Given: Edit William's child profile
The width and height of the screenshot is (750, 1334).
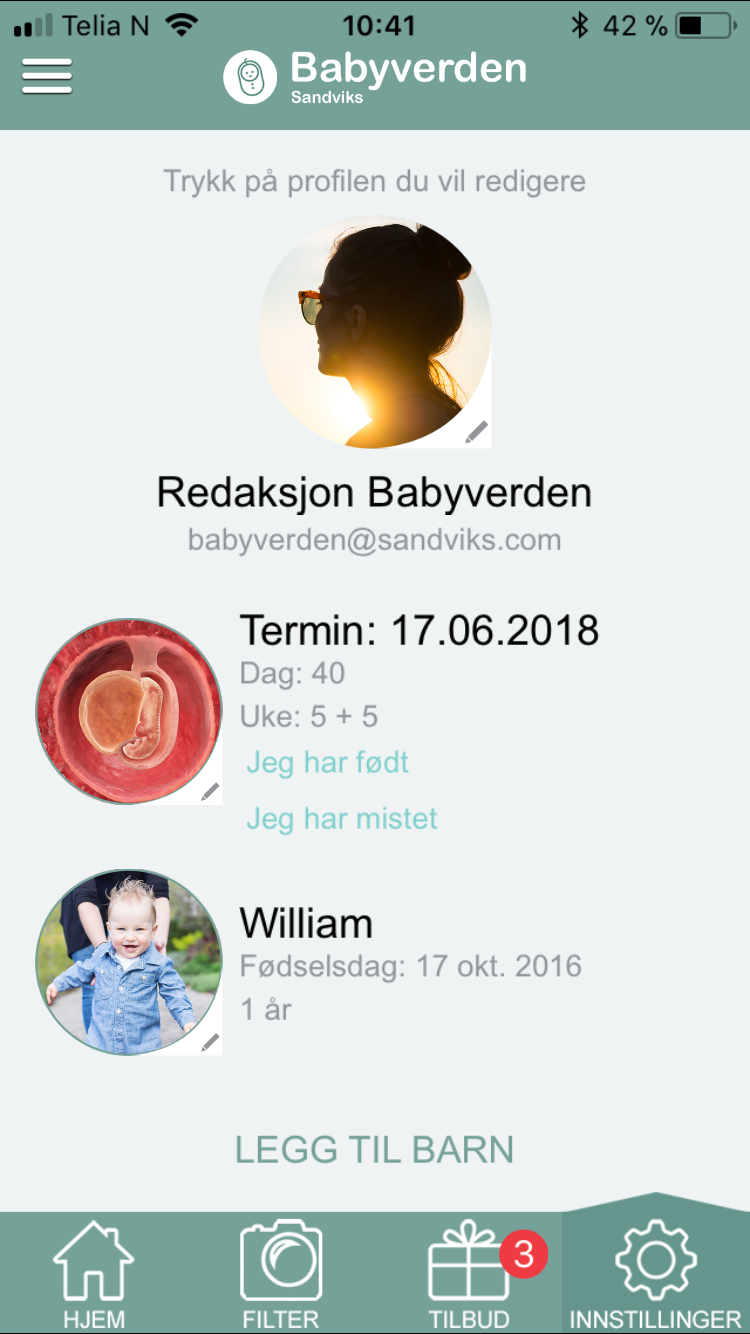Looking at the screenshot, I should [129, 962].
